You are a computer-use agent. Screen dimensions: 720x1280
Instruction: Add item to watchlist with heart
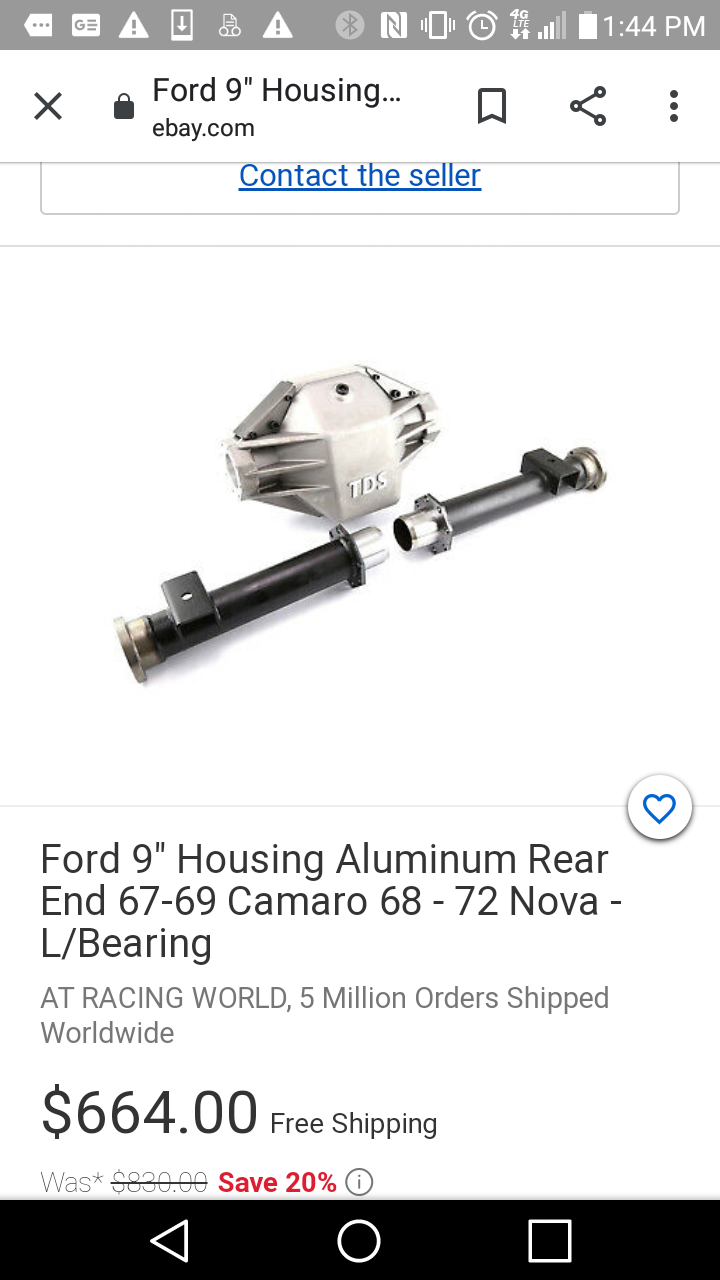tap(660, 808)
